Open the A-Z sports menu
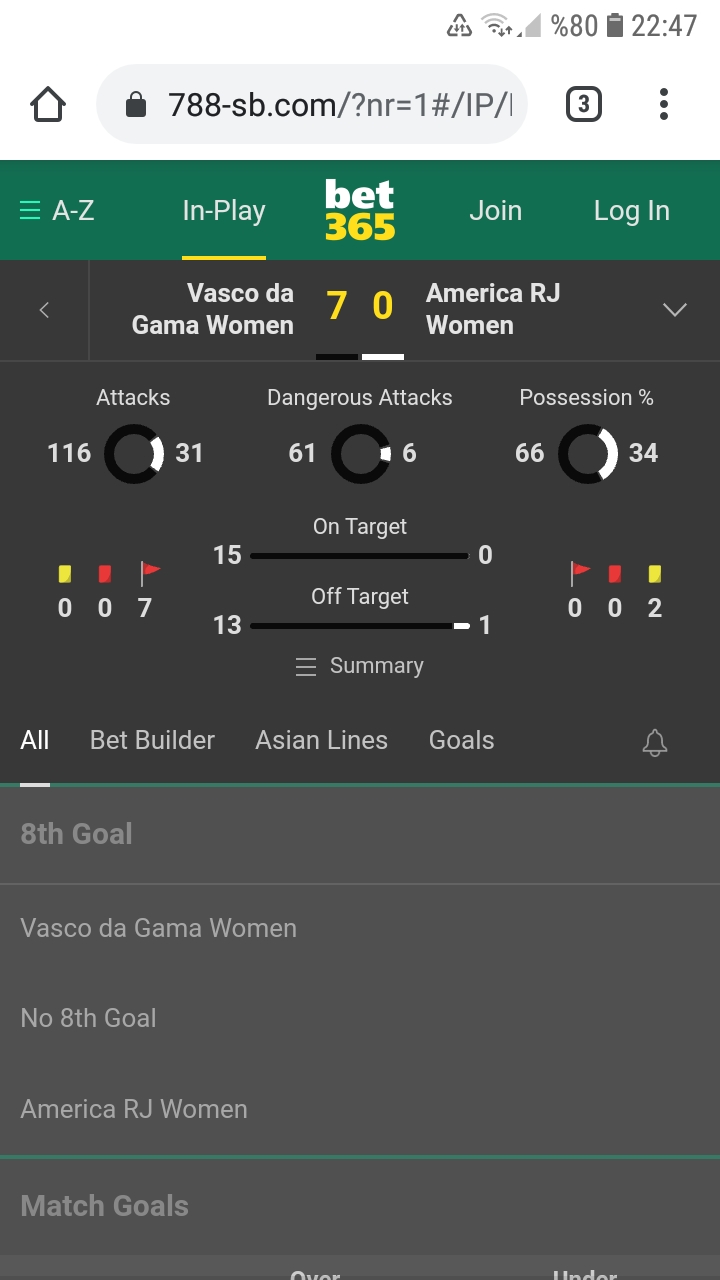Image resolution: width=720 pixels, height=1280 pixels. tap(58, 211)
